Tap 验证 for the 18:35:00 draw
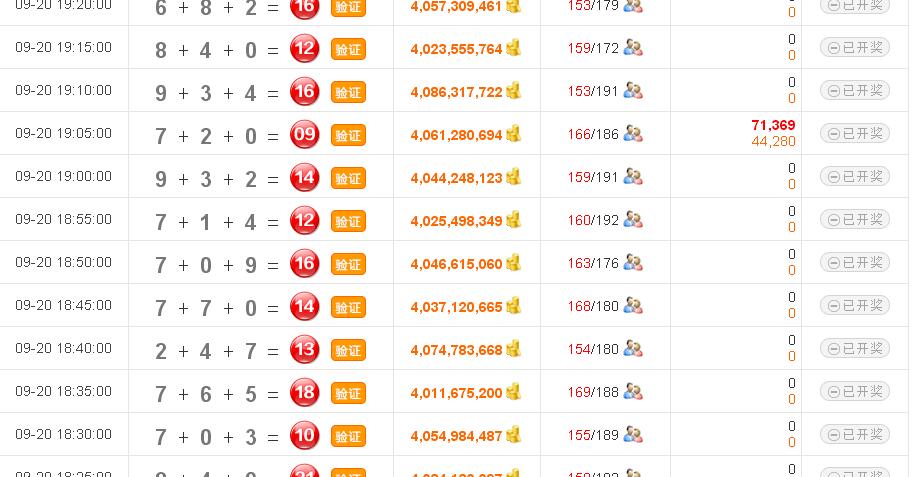 [348, 393]
